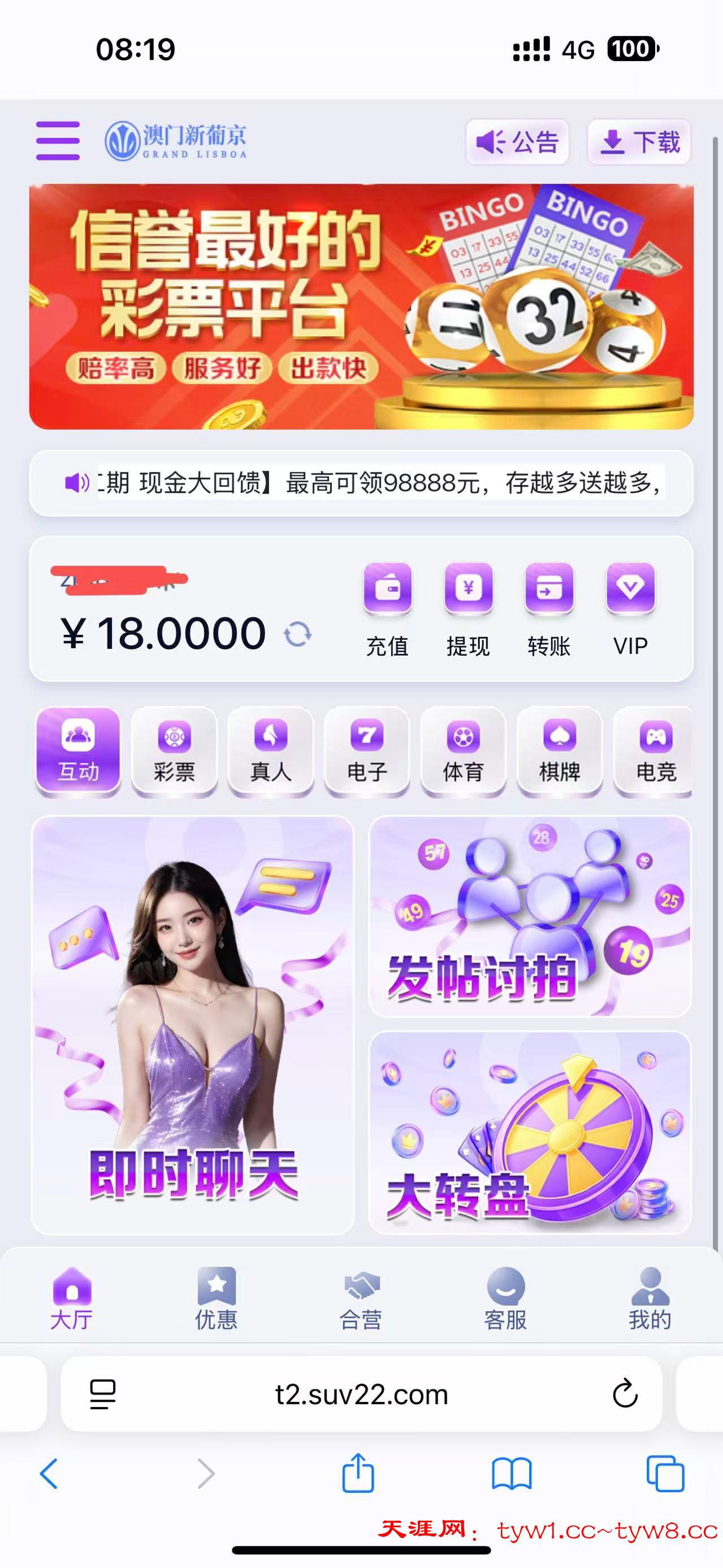The width and height of the screenshot is (723, 1568).
Task: Open 提现 withdrawal
Action: 468,609
